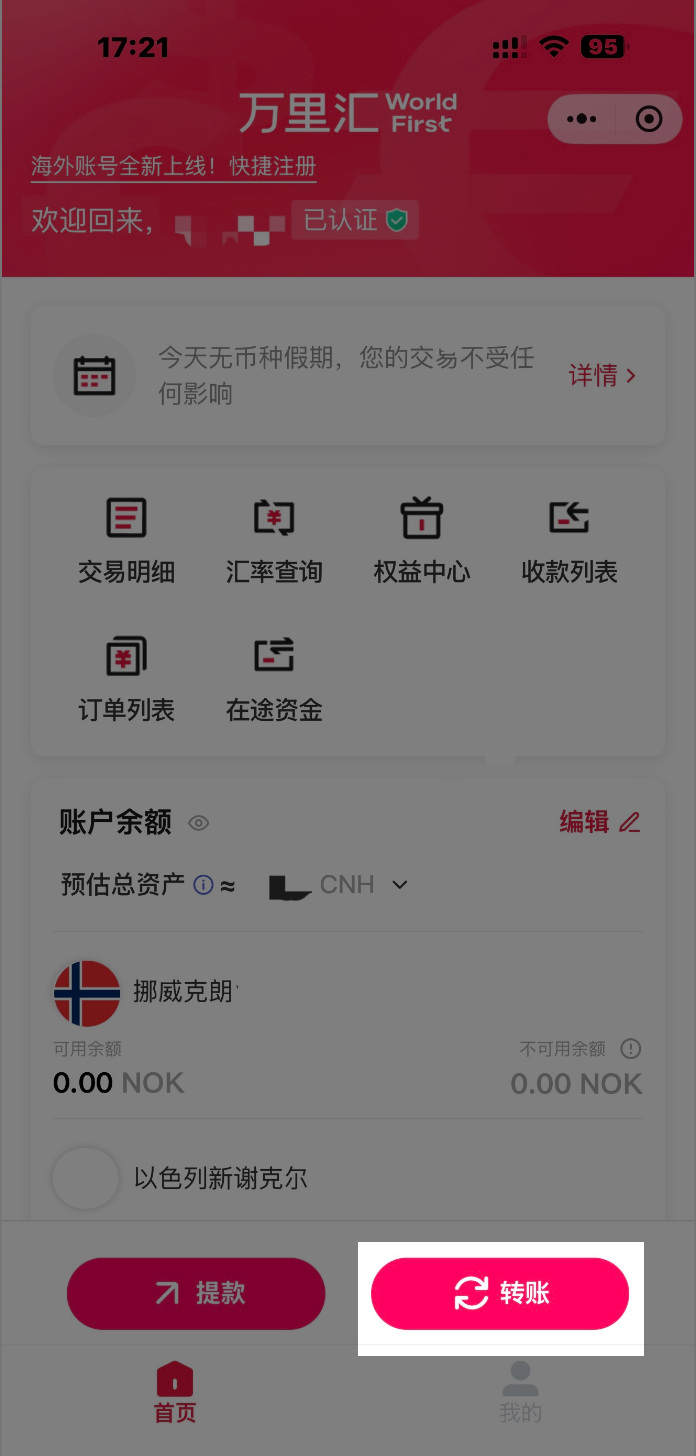Open 汇率查询 exchange rate lookup
Viewport: 696px width, 1456px height.
274,541
